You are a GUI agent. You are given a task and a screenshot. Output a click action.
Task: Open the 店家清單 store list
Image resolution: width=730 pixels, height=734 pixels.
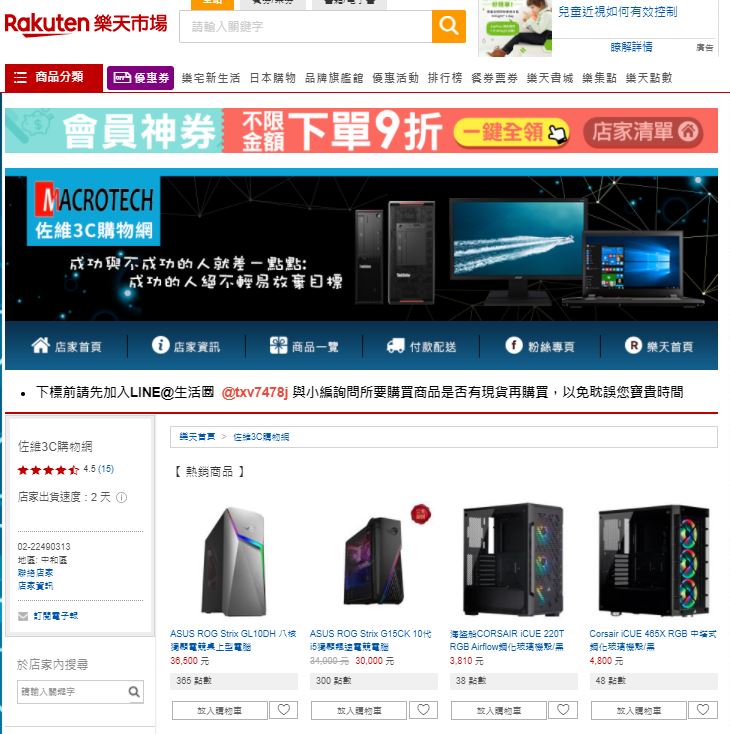[643, 131]
